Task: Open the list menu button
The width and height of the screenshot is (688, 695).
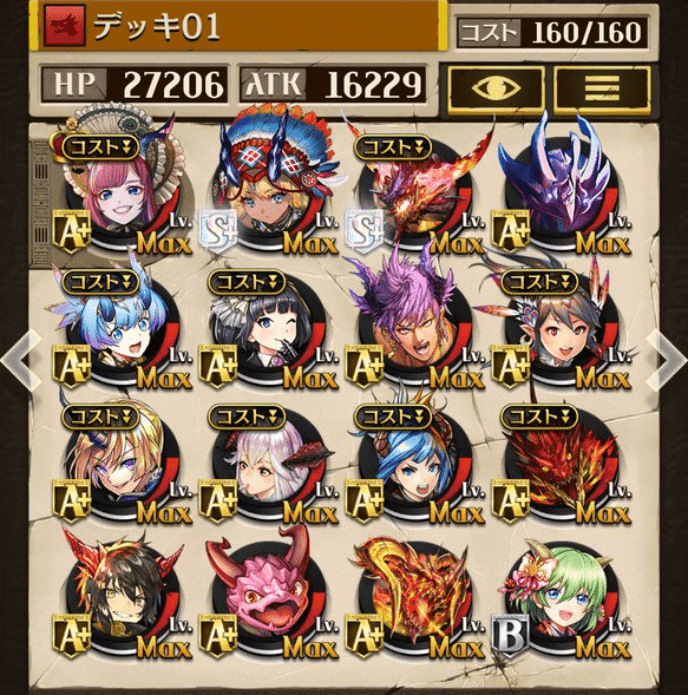Action: coord(602,87)
